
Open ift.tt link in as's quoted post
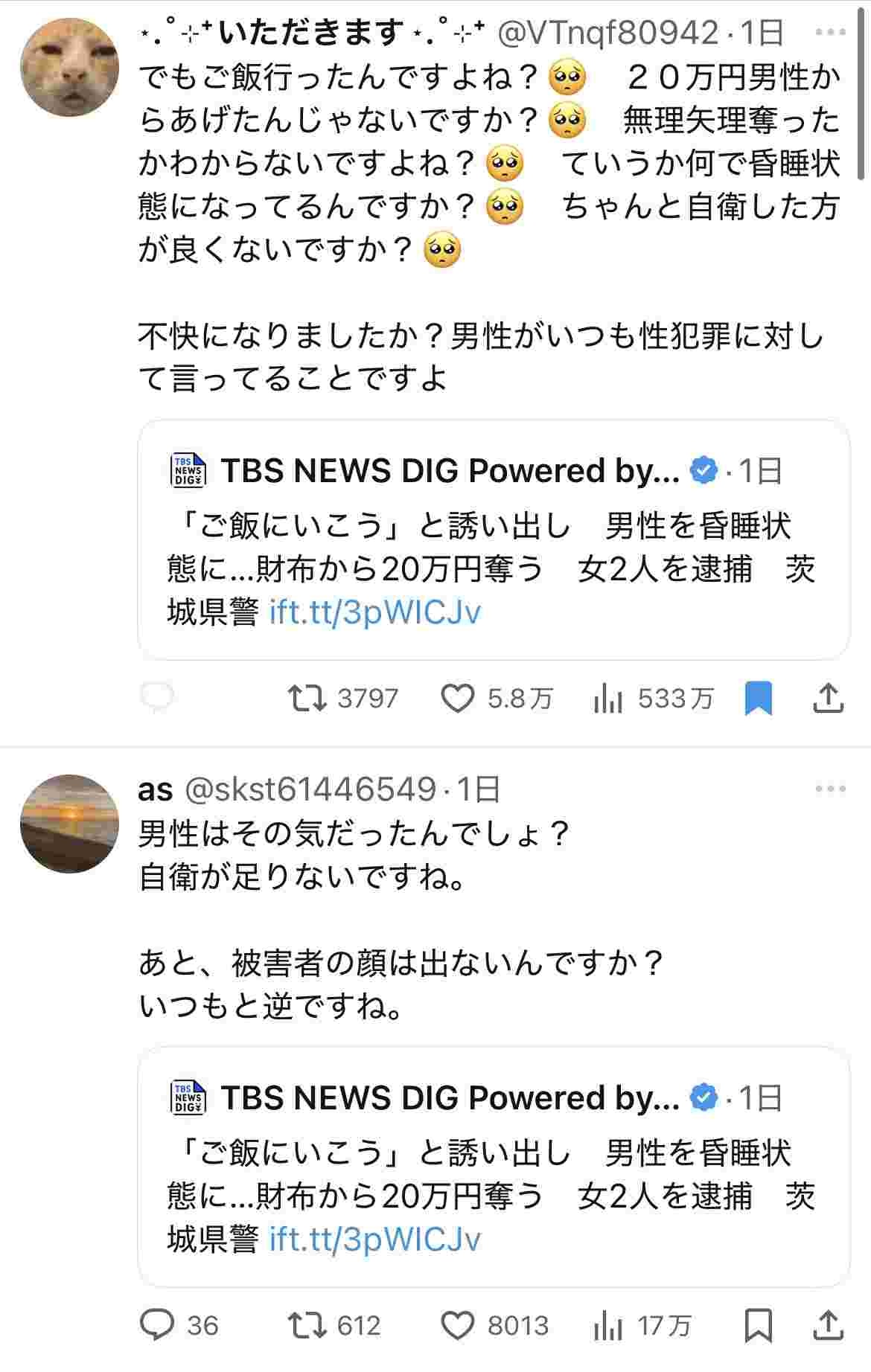[374, 1240]
